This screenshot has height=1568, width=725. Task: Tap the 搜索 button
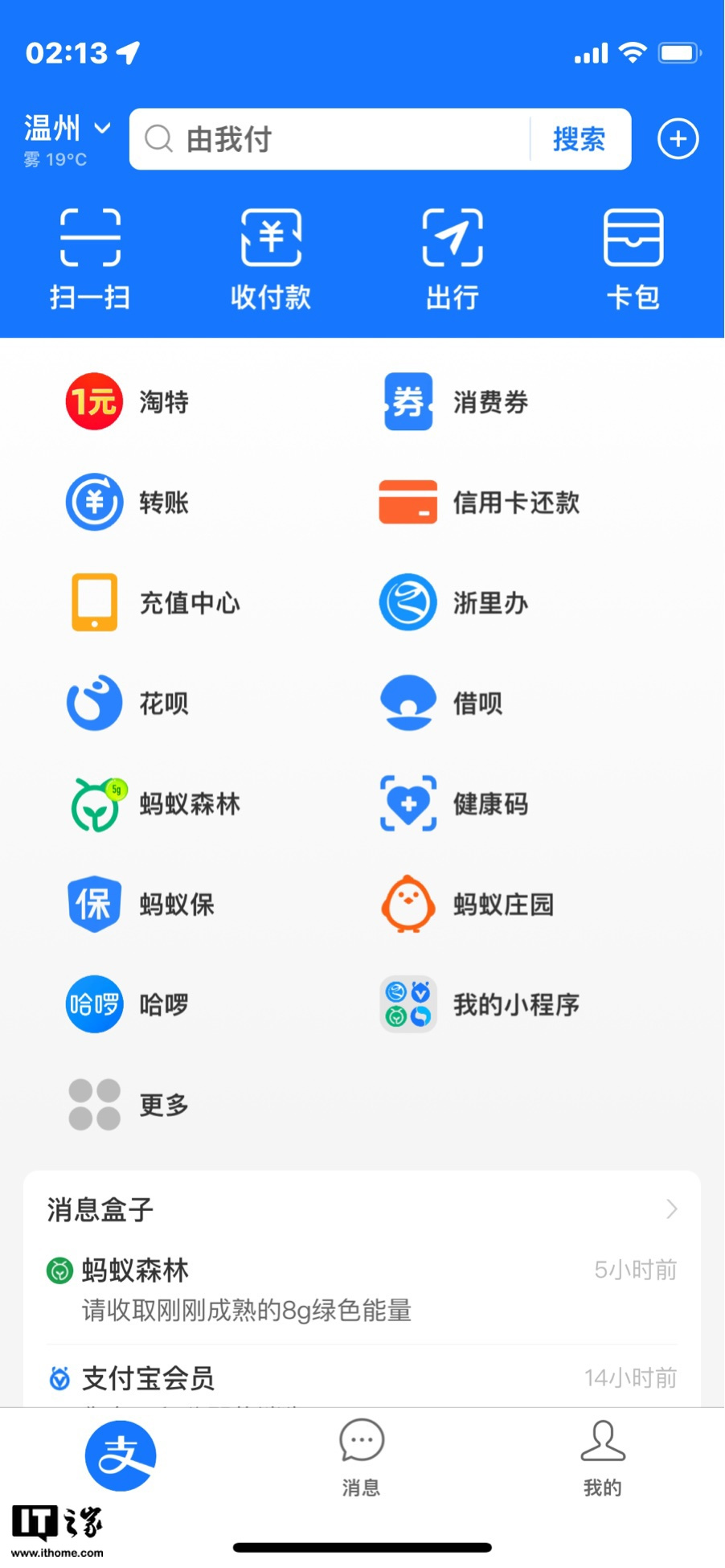click(x=579, y=139)
